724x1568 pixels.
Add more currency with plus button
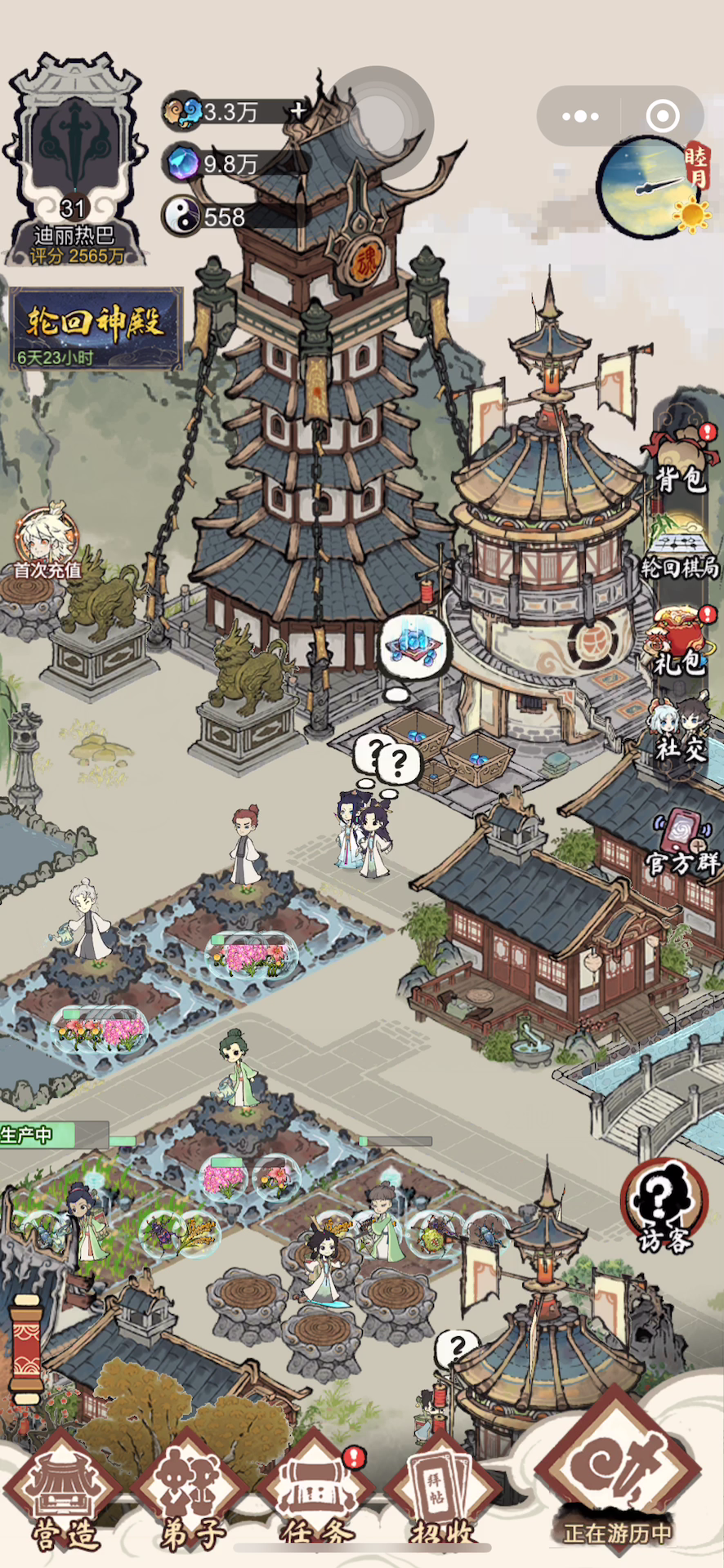pos(298,110)
